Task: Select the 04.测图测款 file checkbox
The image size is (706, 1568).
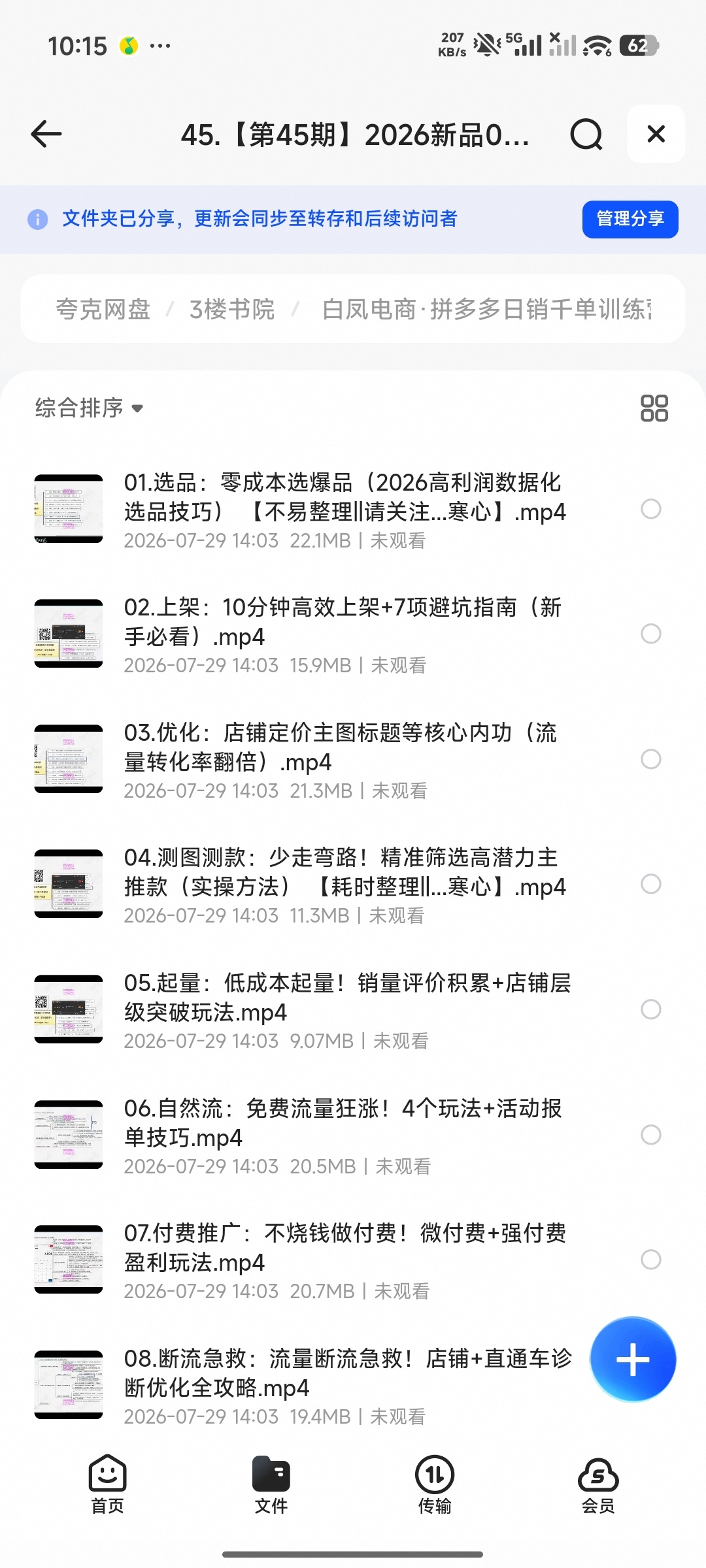Action: coord(650,884)
